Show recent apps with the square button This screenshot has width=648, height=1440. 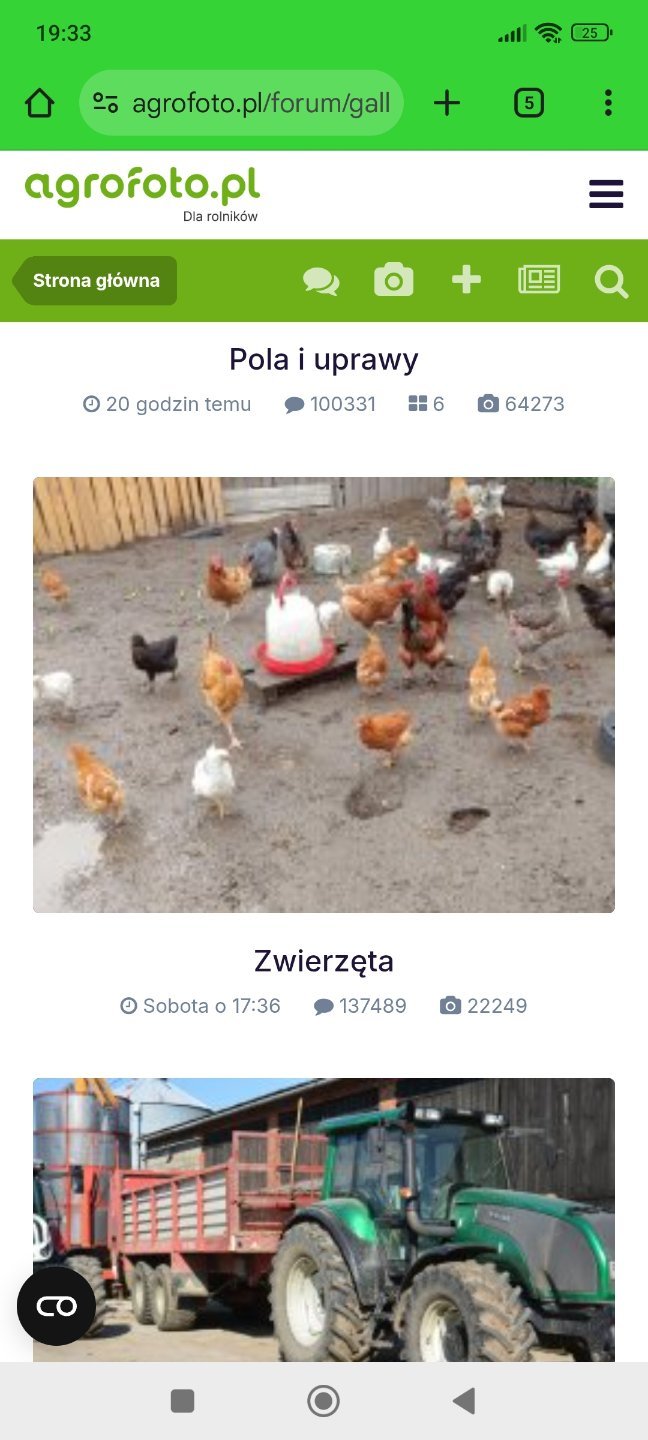click(x=182, y=1401)
